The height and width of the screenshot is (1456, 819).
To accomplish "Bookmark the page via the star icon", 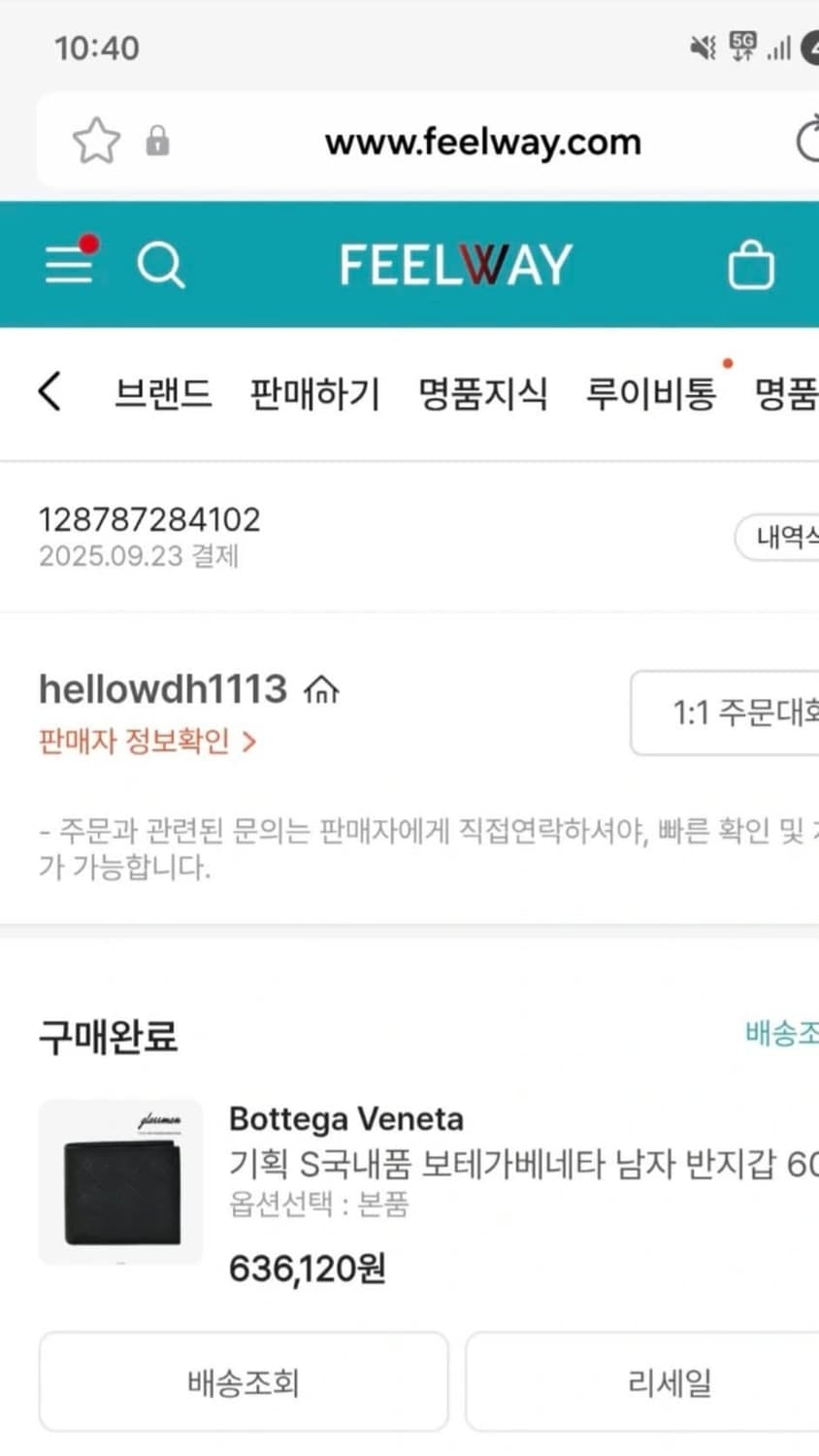I will 96,141.
